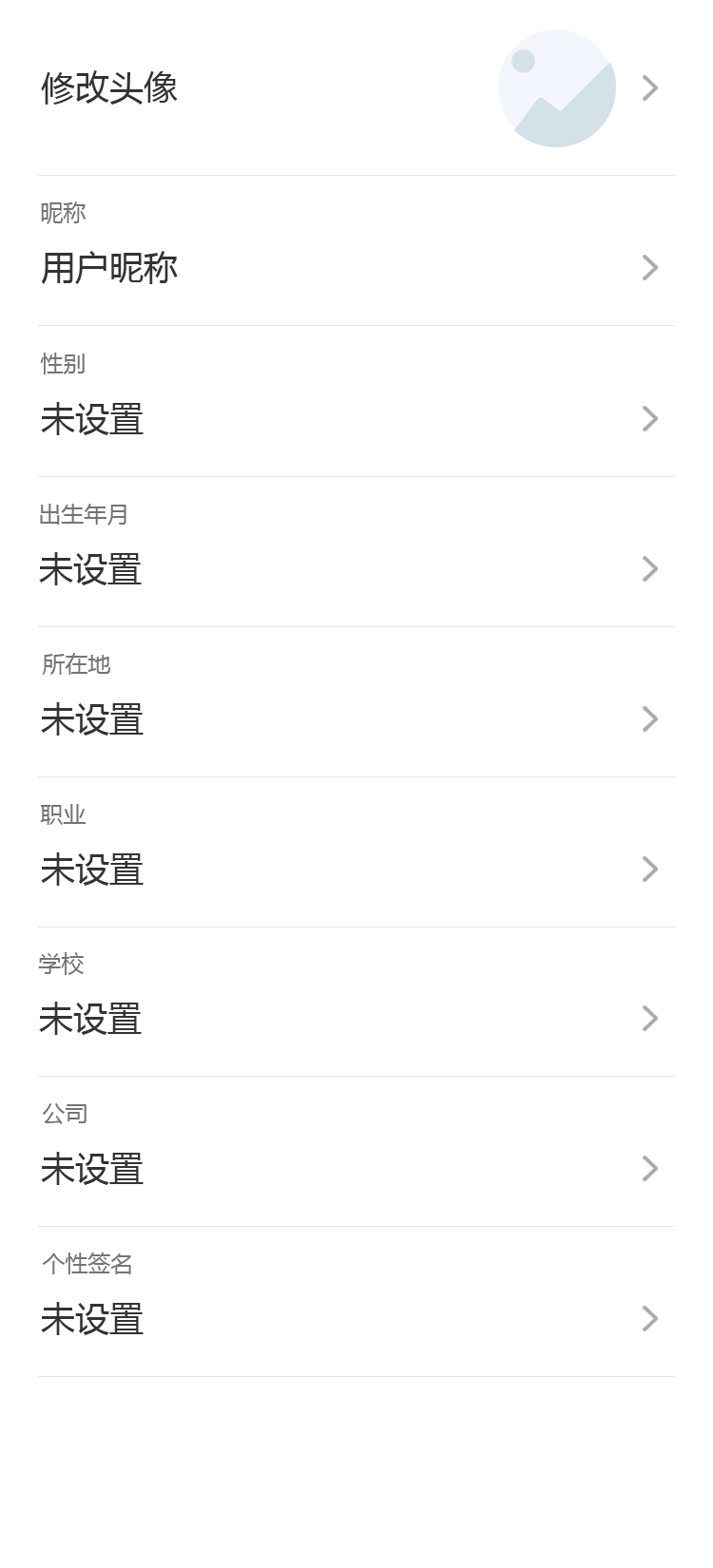Open the 所在地 location setting

pos(356,702)
